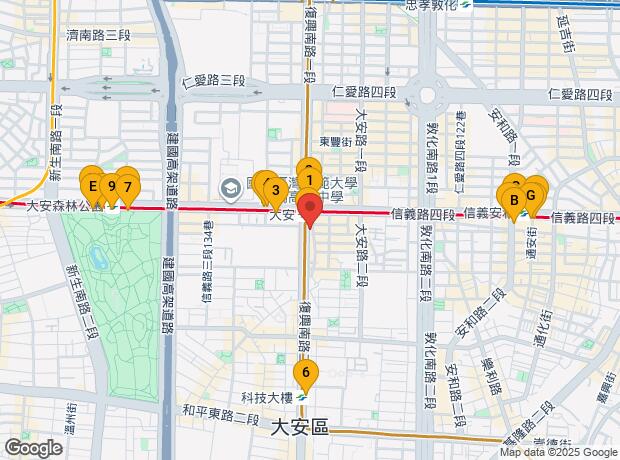The width and height of the screenshot is (620, 460).
Task: Select the marker labeled B
Action: coord(514,199)
